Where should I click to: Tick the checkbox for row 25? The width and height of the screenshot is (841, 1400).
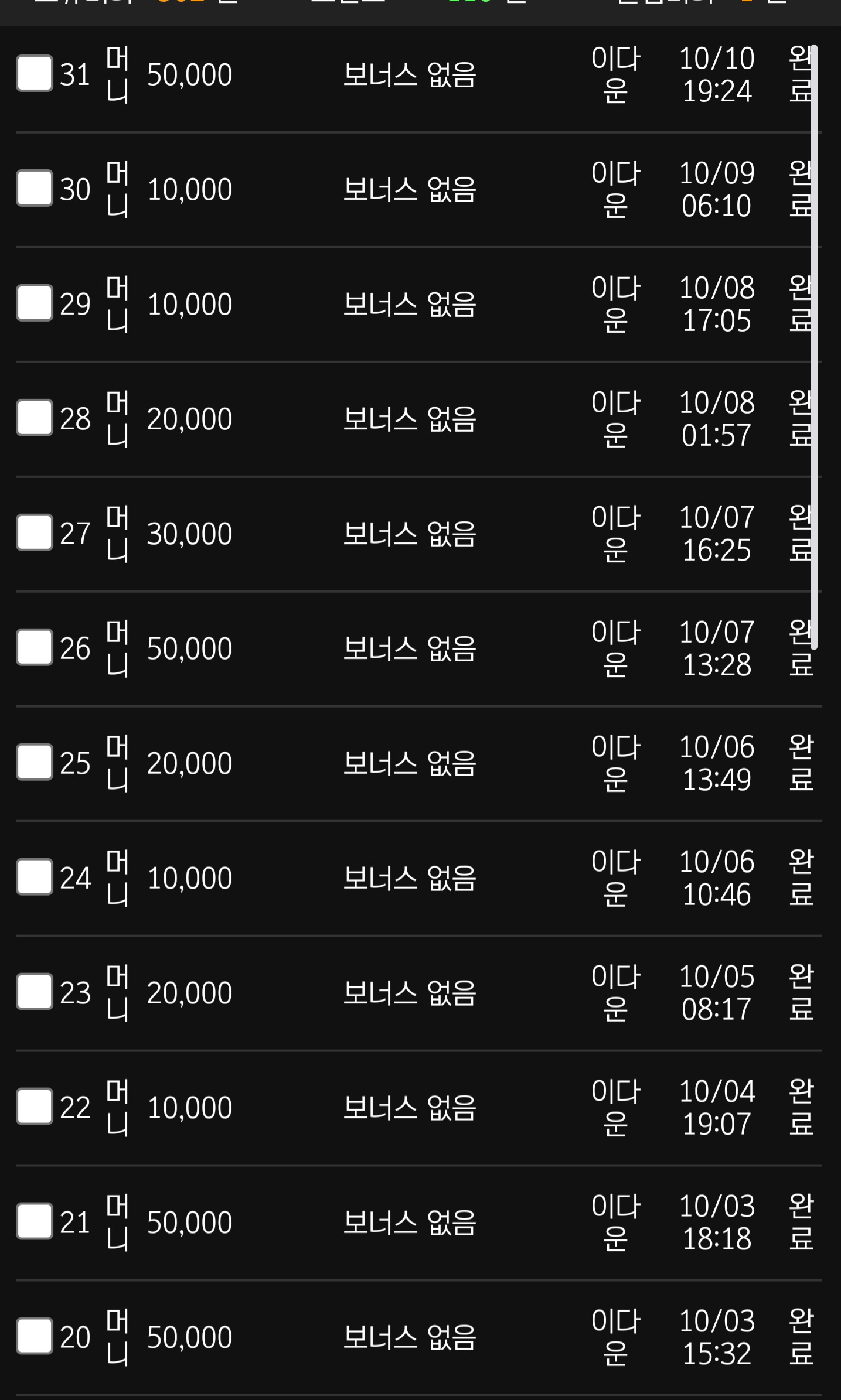[x=35, y=762]
